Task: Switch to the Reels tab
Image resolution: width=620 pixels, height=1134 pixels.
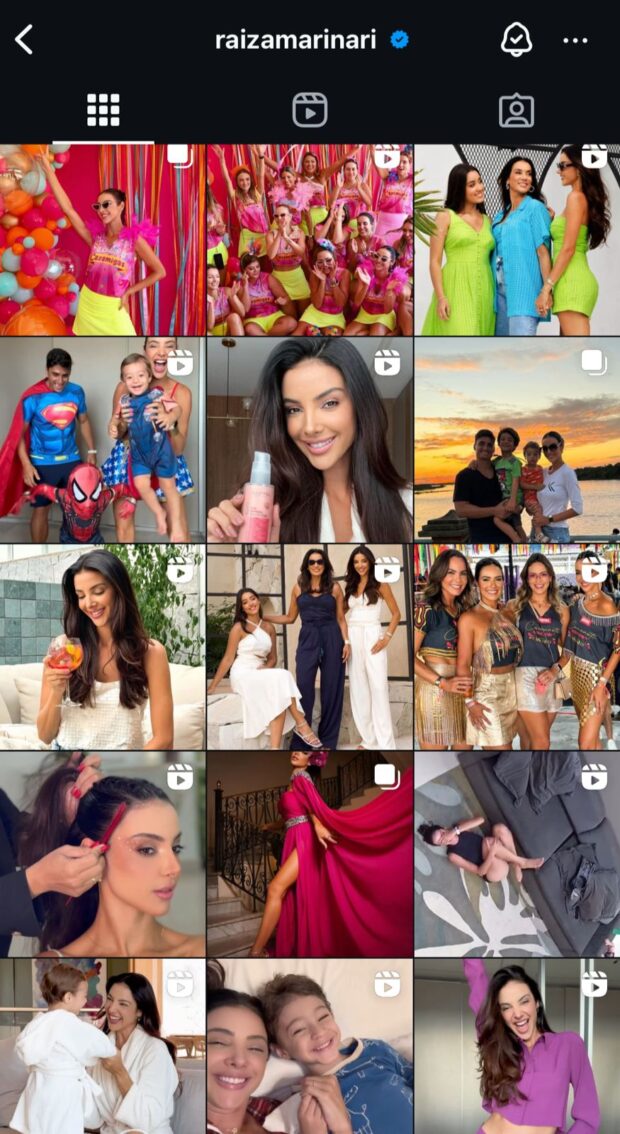Action: tap(310, 110)
